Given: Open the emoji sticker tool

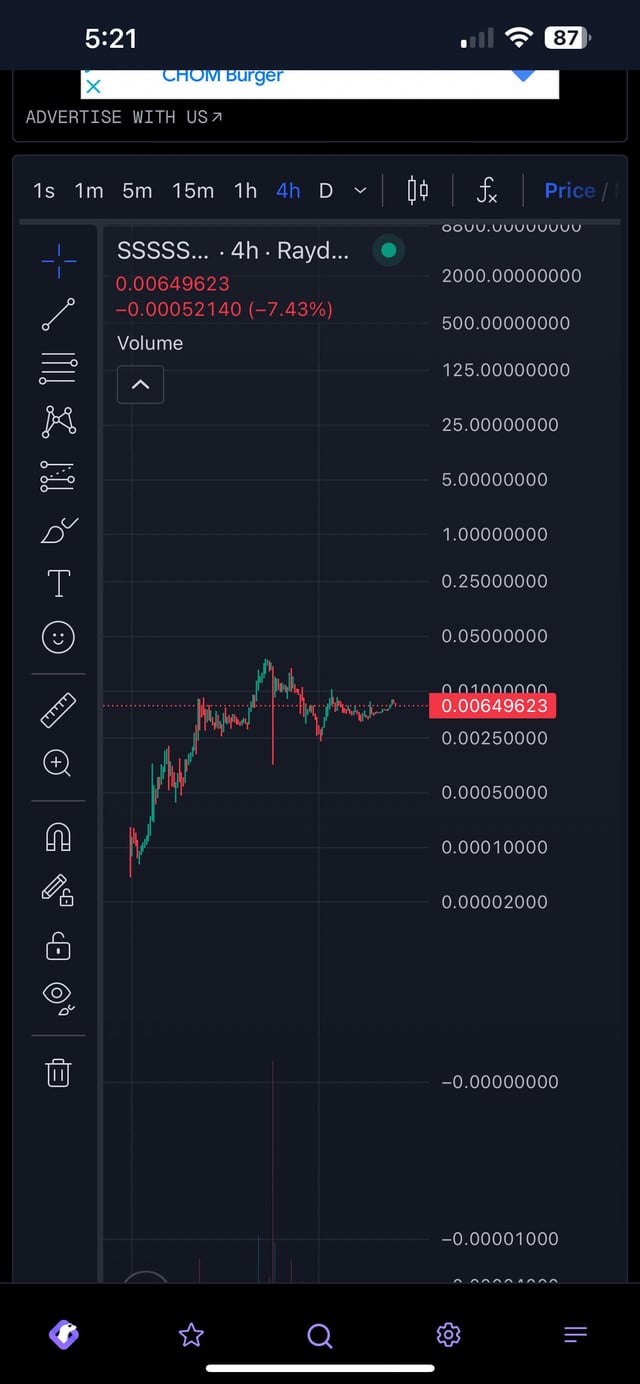Looking at the screenshot, I should 58,637.
